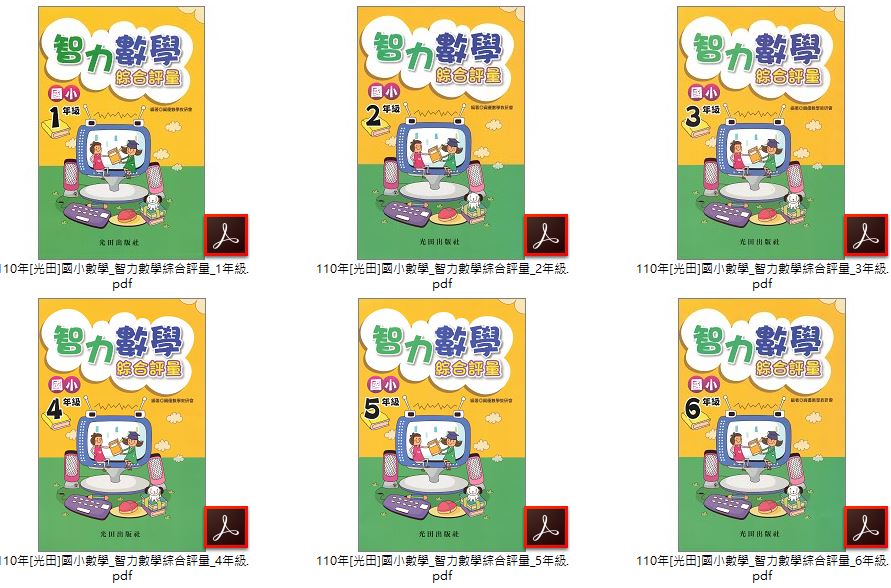
Task: Select the 3年級 智力數學 PDF file
Action: pyautogui.click(x=761, y=133)
